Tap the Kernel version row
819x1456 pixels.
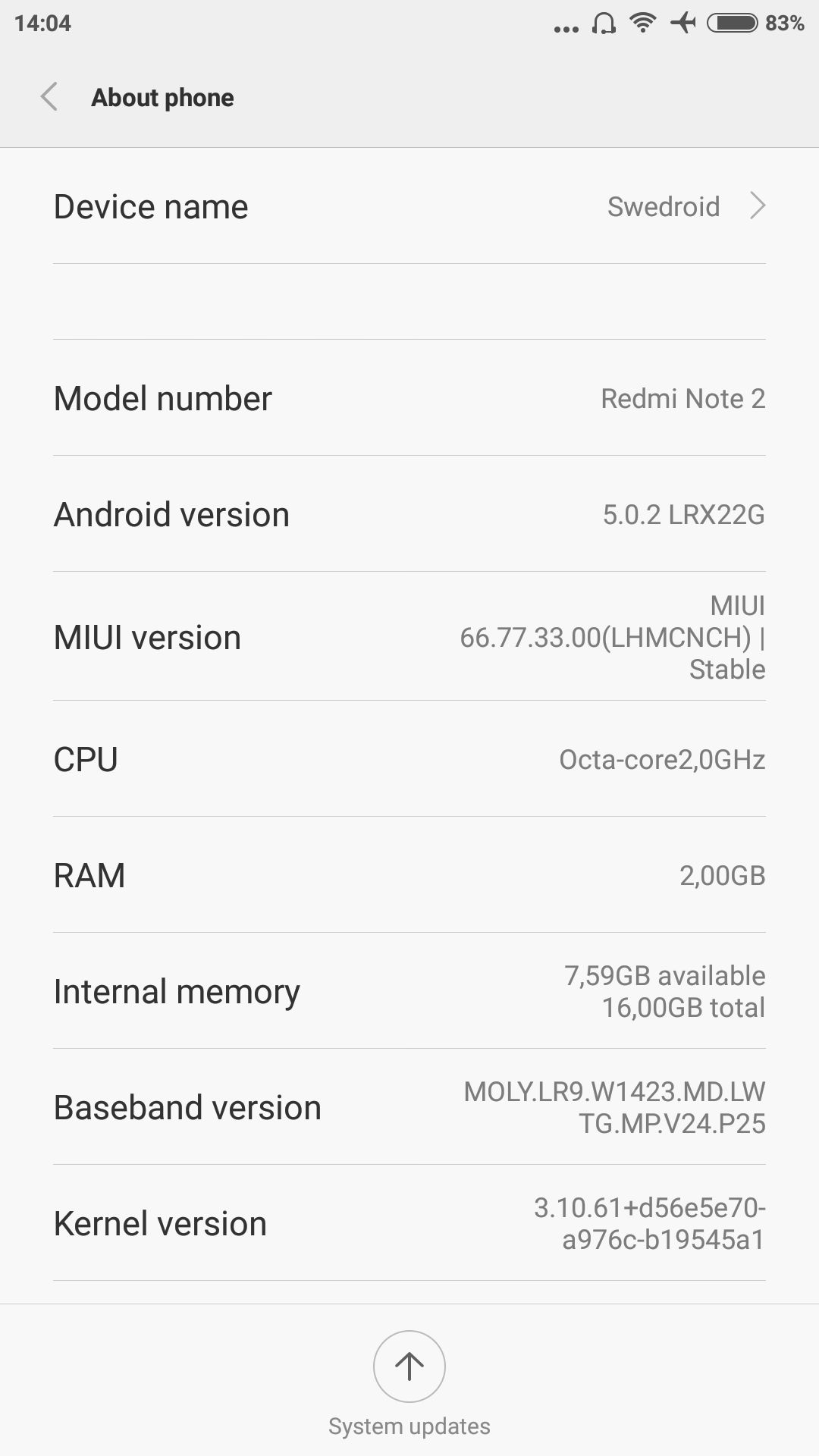coord(409,1223)
